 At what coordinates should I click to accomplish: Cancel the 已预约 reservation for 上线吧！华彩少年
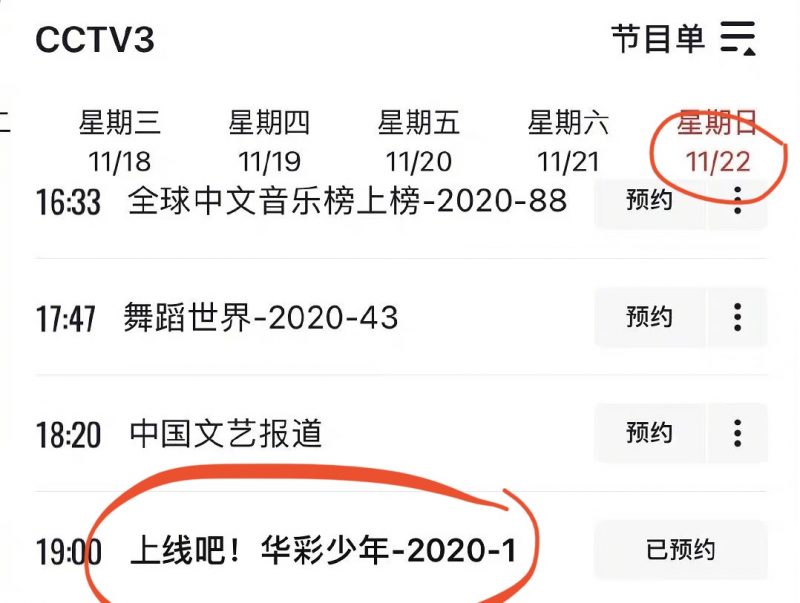[x=680, y=549]
